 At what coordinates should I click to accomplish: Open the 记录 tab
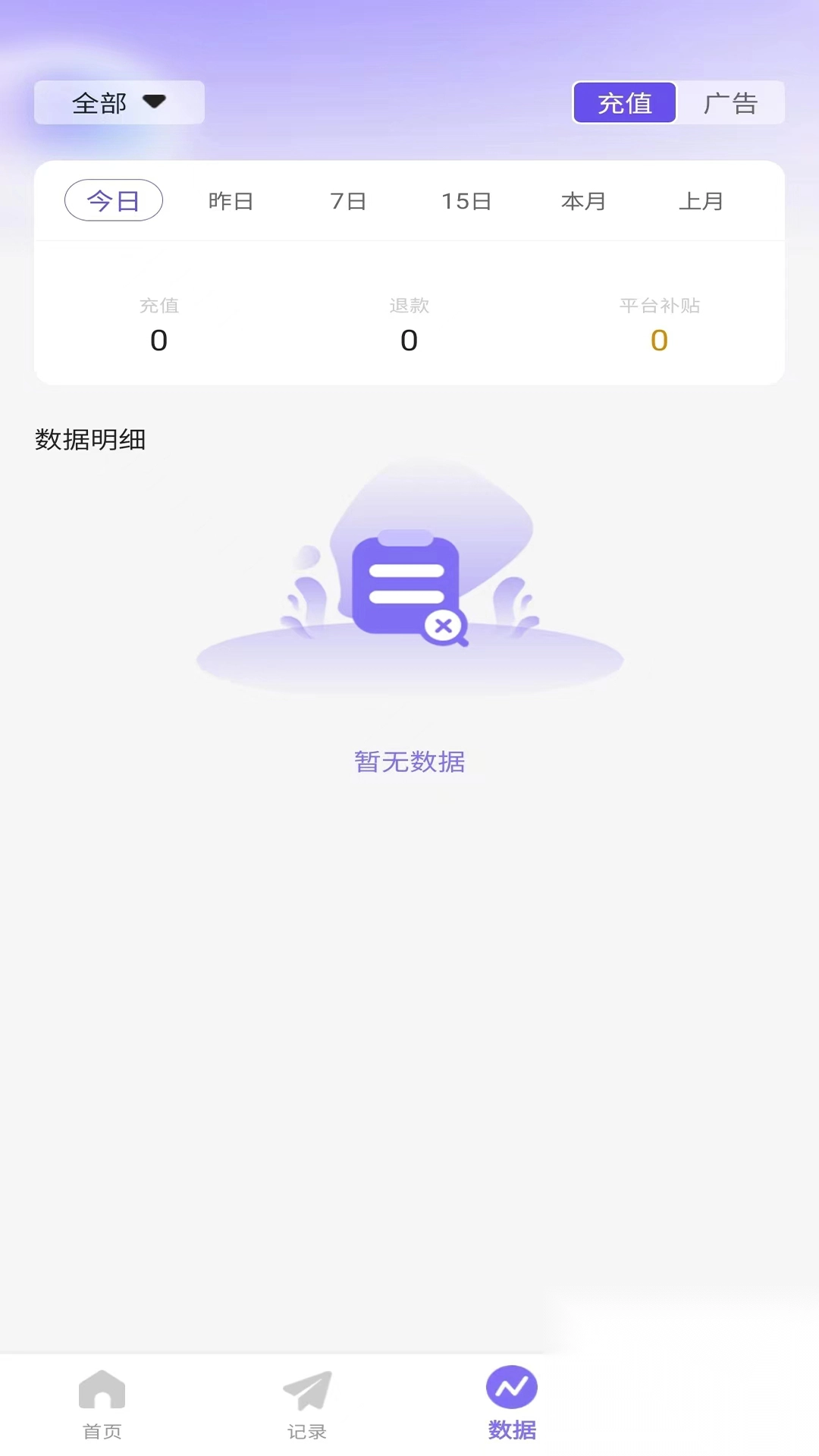point(307,1404)
